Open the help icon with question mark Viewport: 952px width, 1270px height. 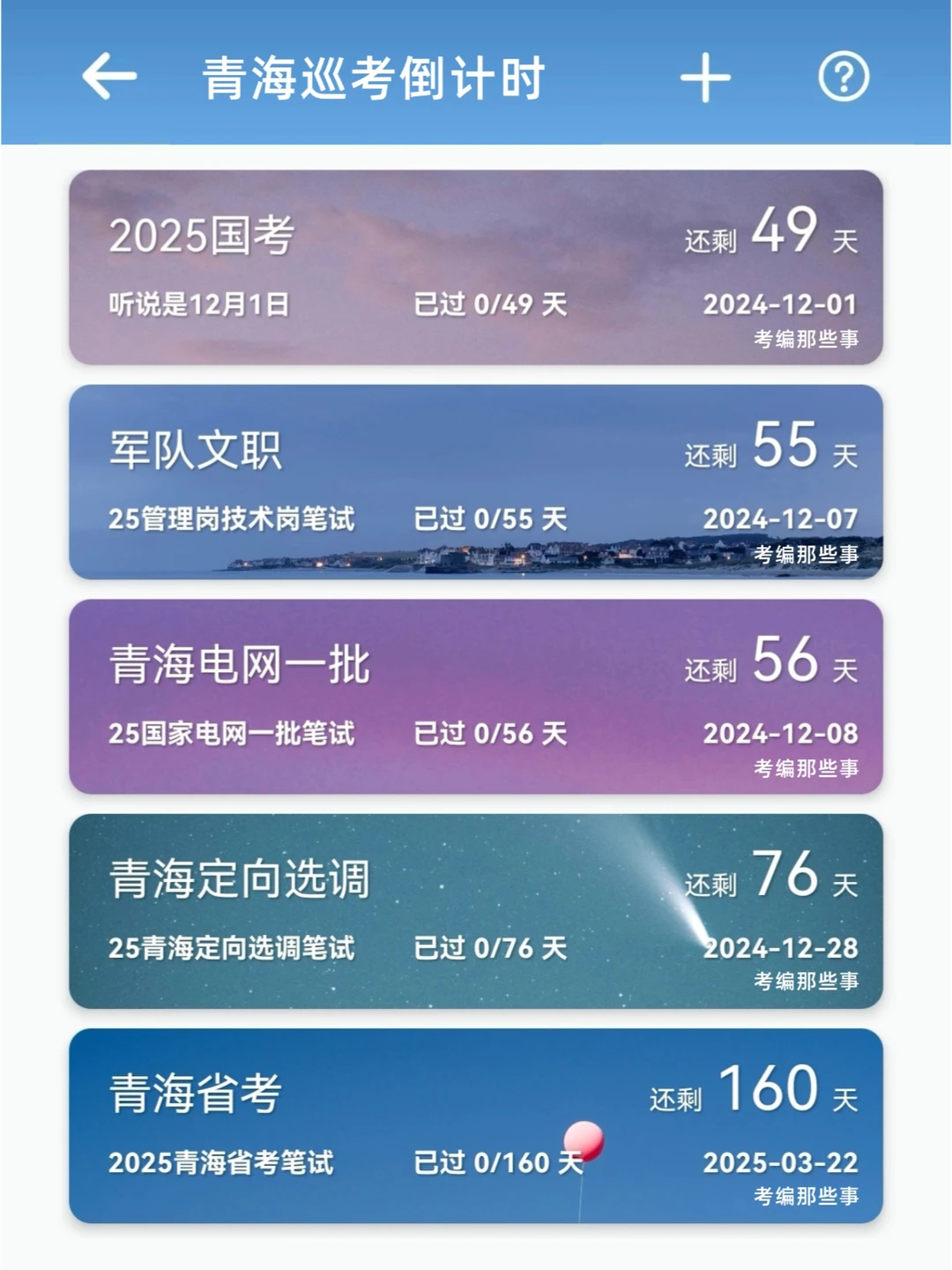tap(844, 78)
